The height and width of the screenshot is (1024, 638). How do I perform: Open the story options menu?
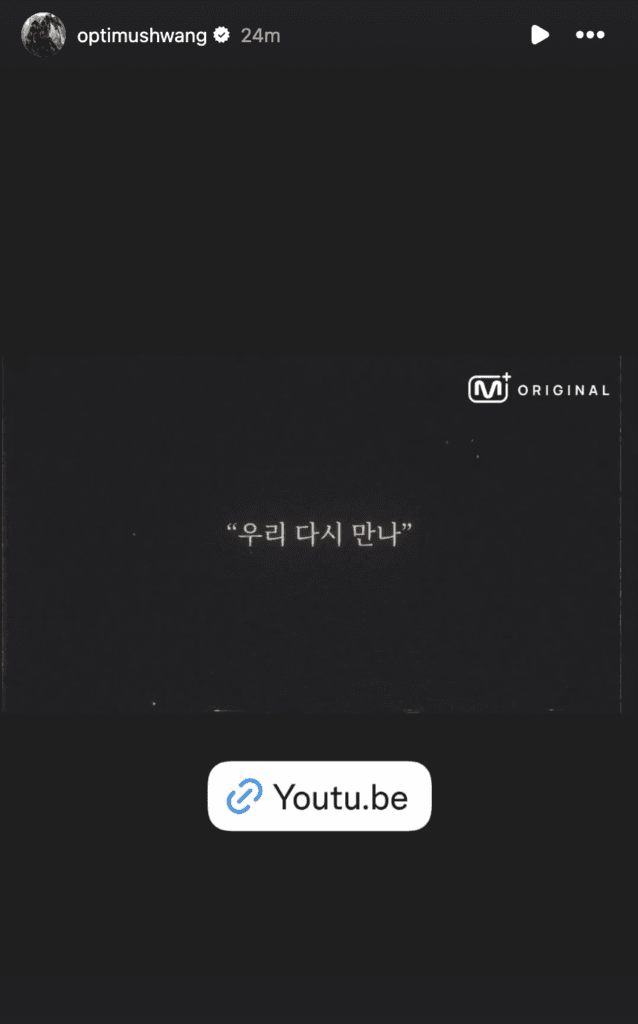[590, 35]
